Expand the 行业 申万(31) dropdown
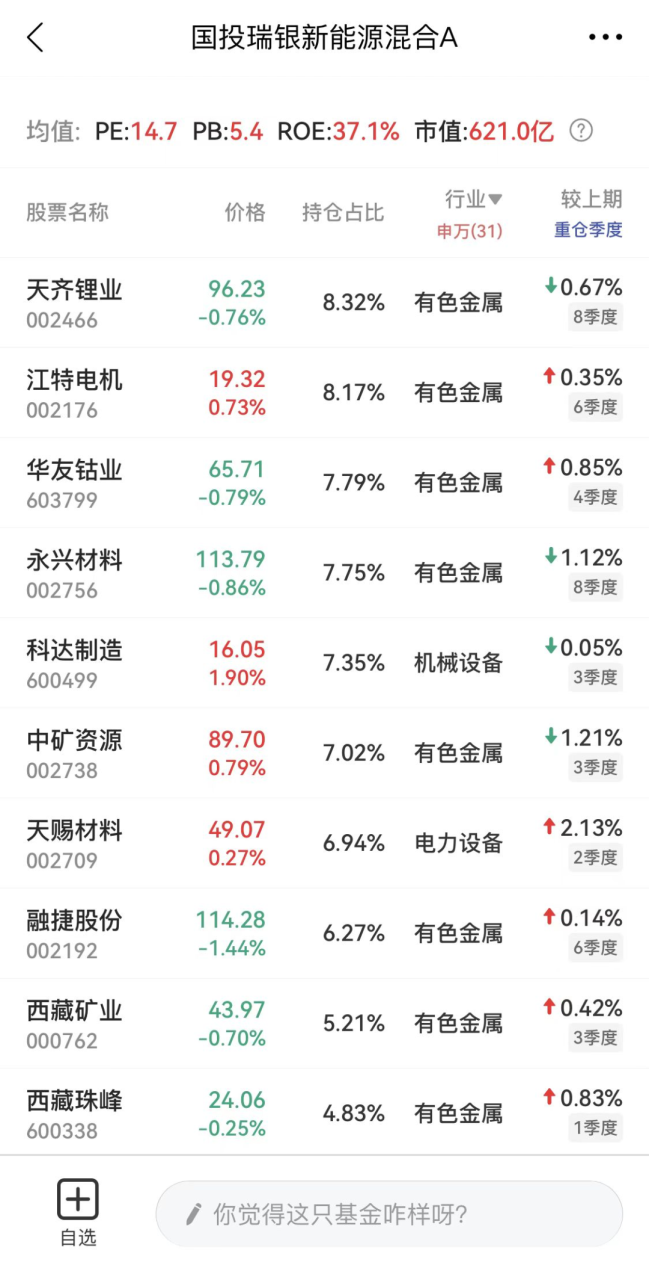 tap(470, 214)
